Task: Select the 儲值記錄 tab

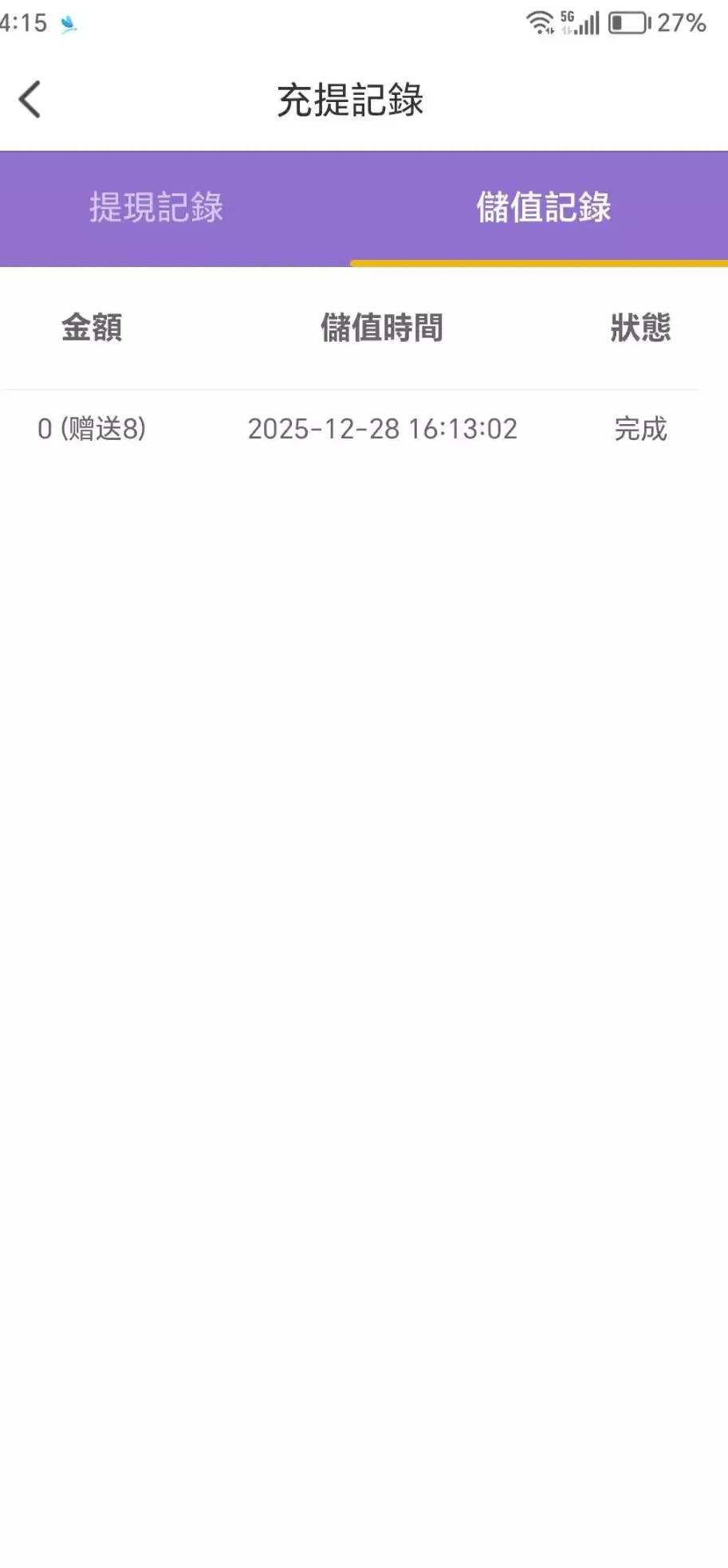Action: [543, 207]
